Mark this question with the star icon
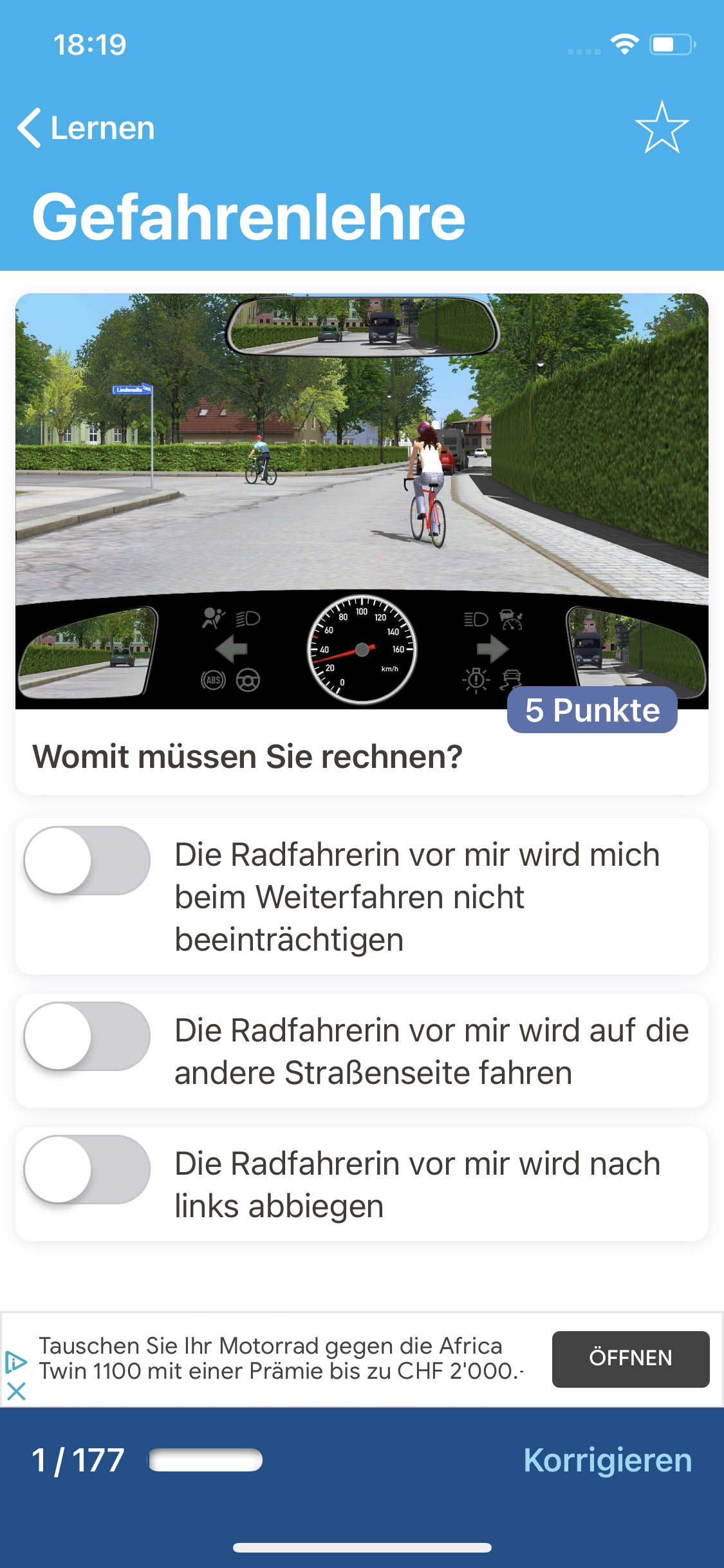This screenshot has width=724, height=1568. click(661, 127)
